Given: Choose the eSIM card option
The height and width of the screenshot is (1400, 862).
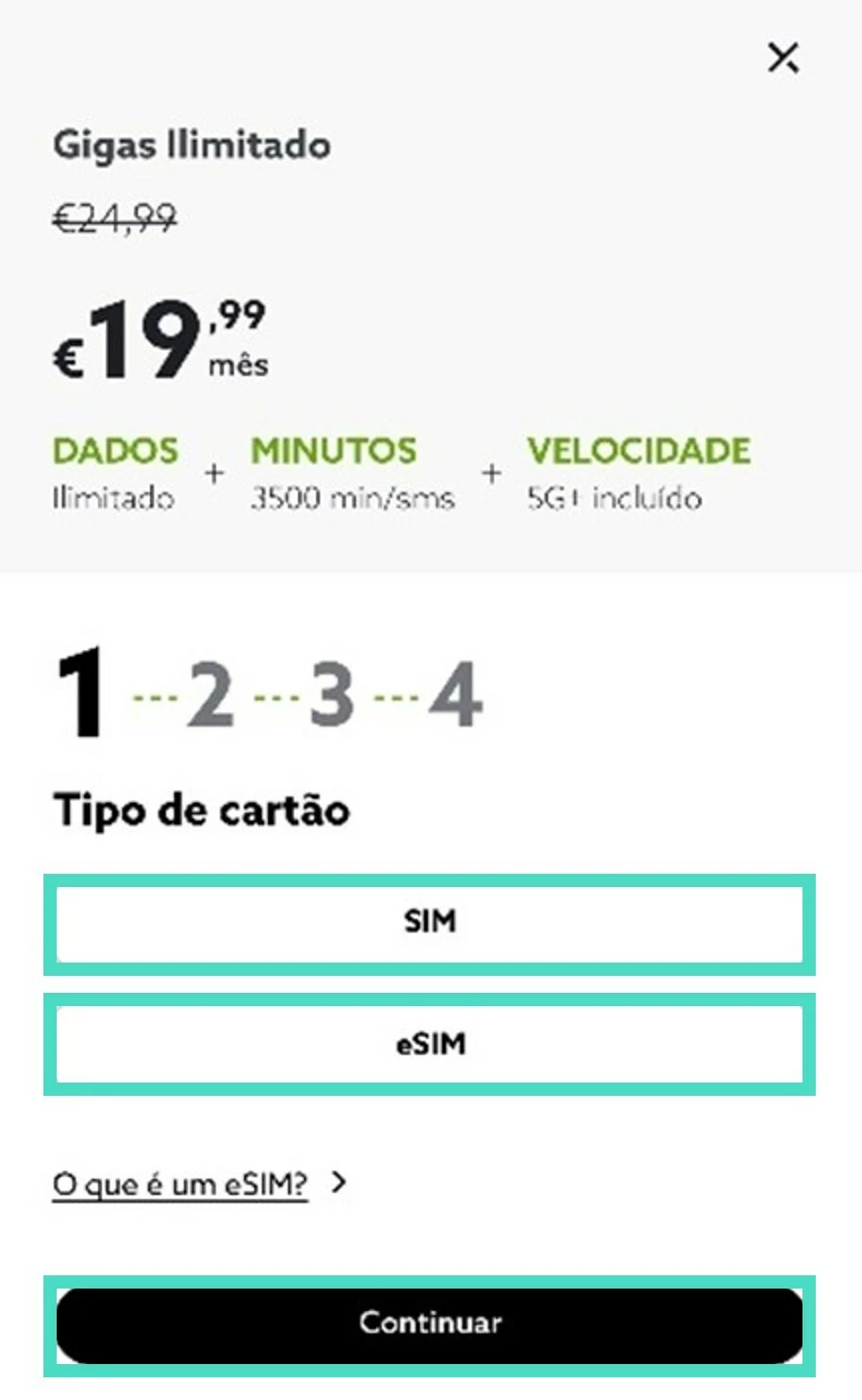Looking at the screenshot, I should coord(430,1044).
